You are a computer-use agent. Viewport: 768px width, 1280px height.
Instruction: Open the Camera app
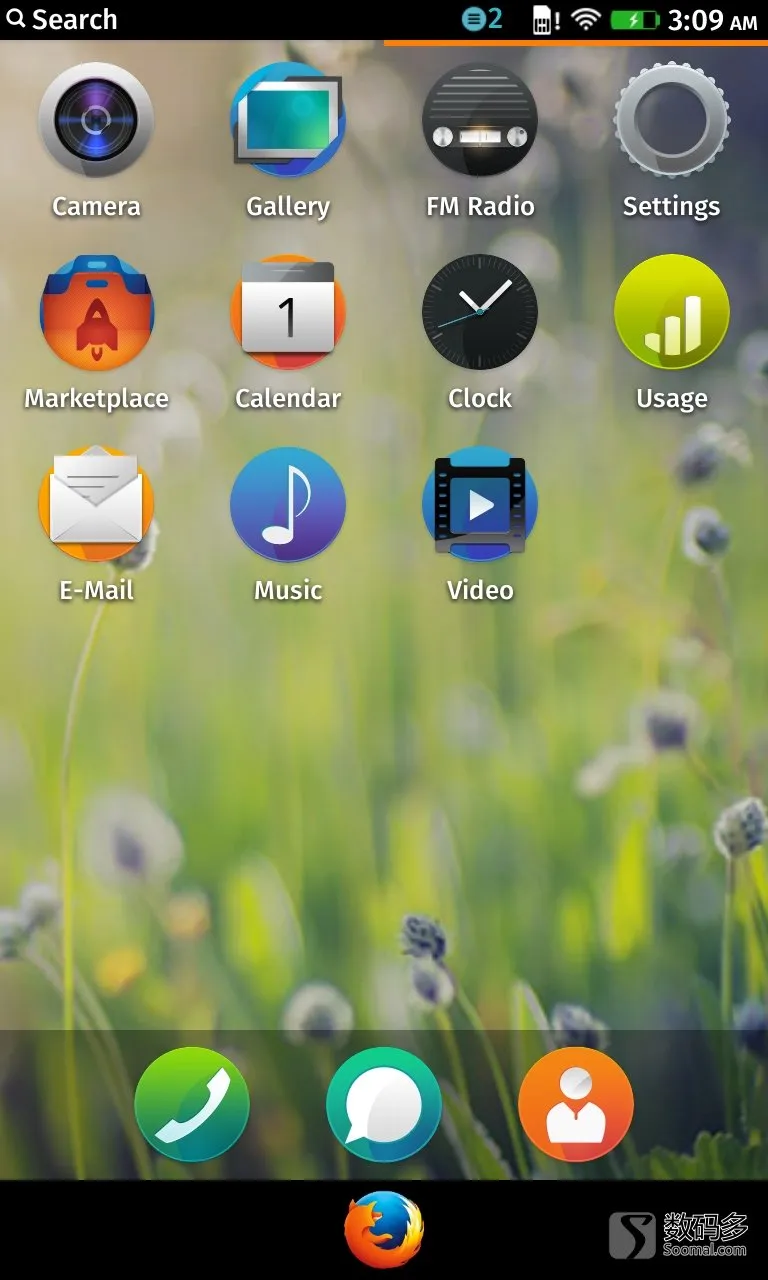[x=96, y=120]
